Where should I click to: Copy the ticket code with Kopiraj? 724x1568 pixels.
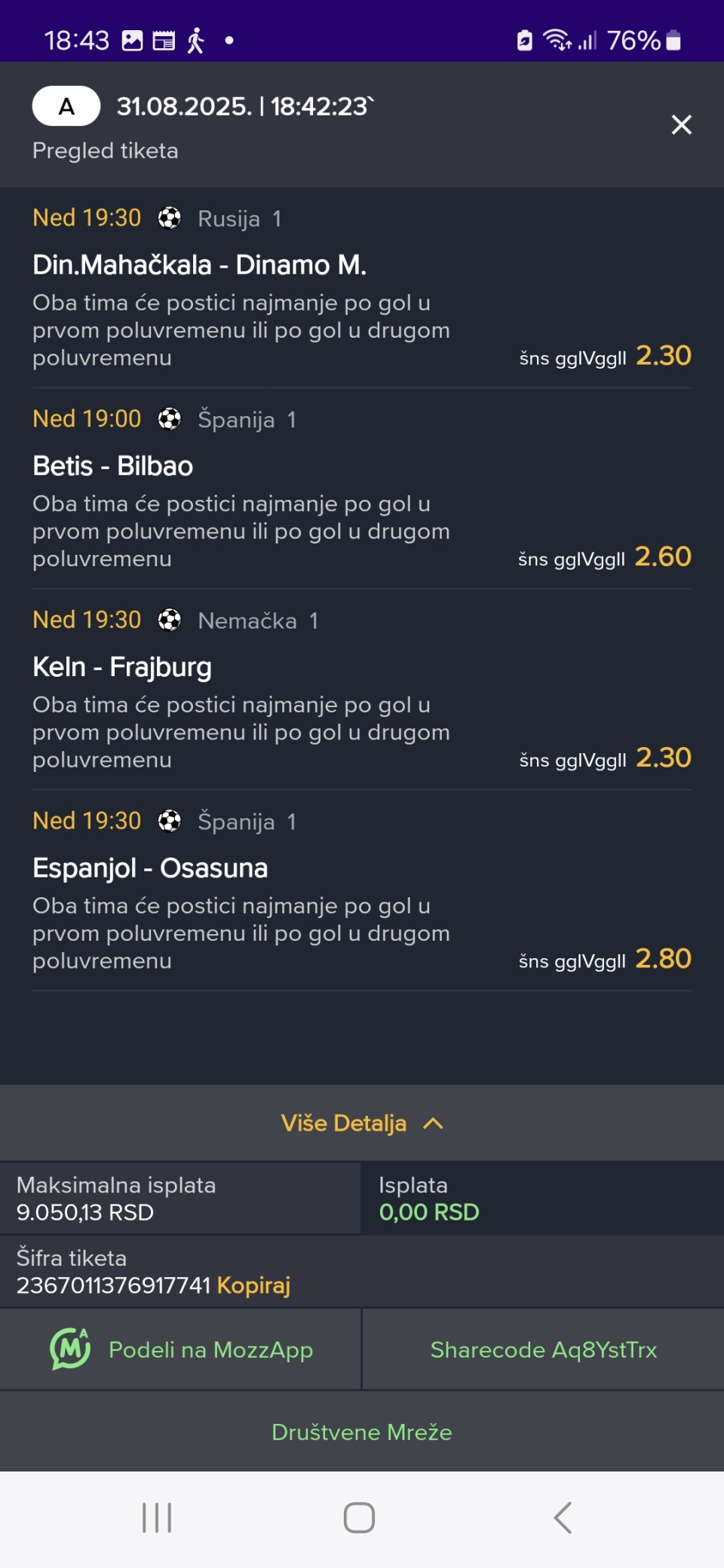pos(253,1285)
